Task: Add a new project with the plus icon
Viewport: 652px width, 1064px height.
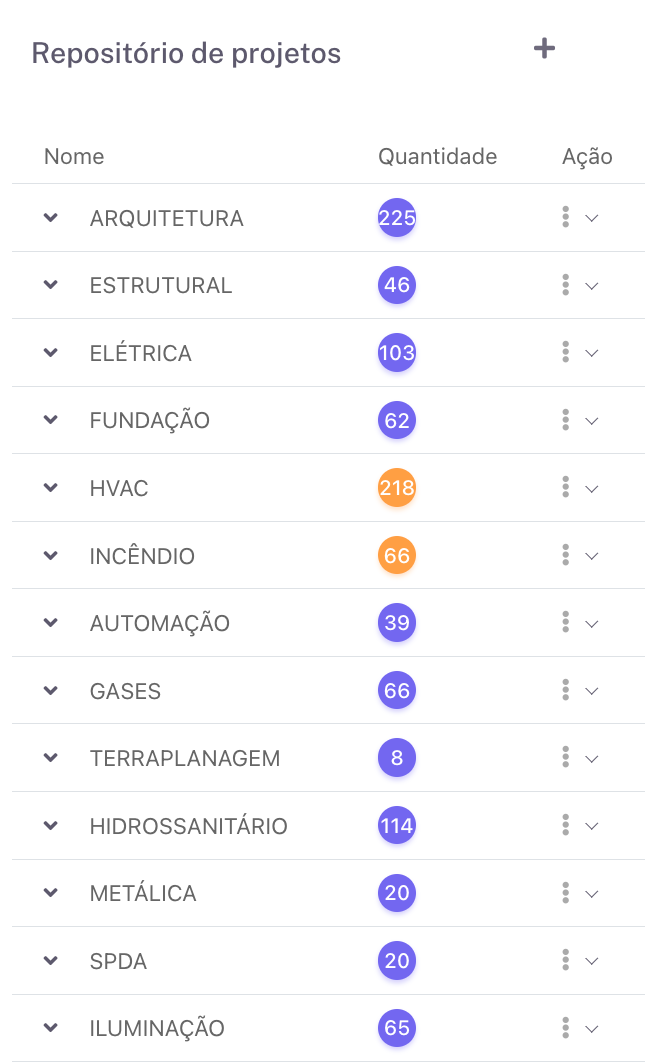Action: click(x=544, y=48)
